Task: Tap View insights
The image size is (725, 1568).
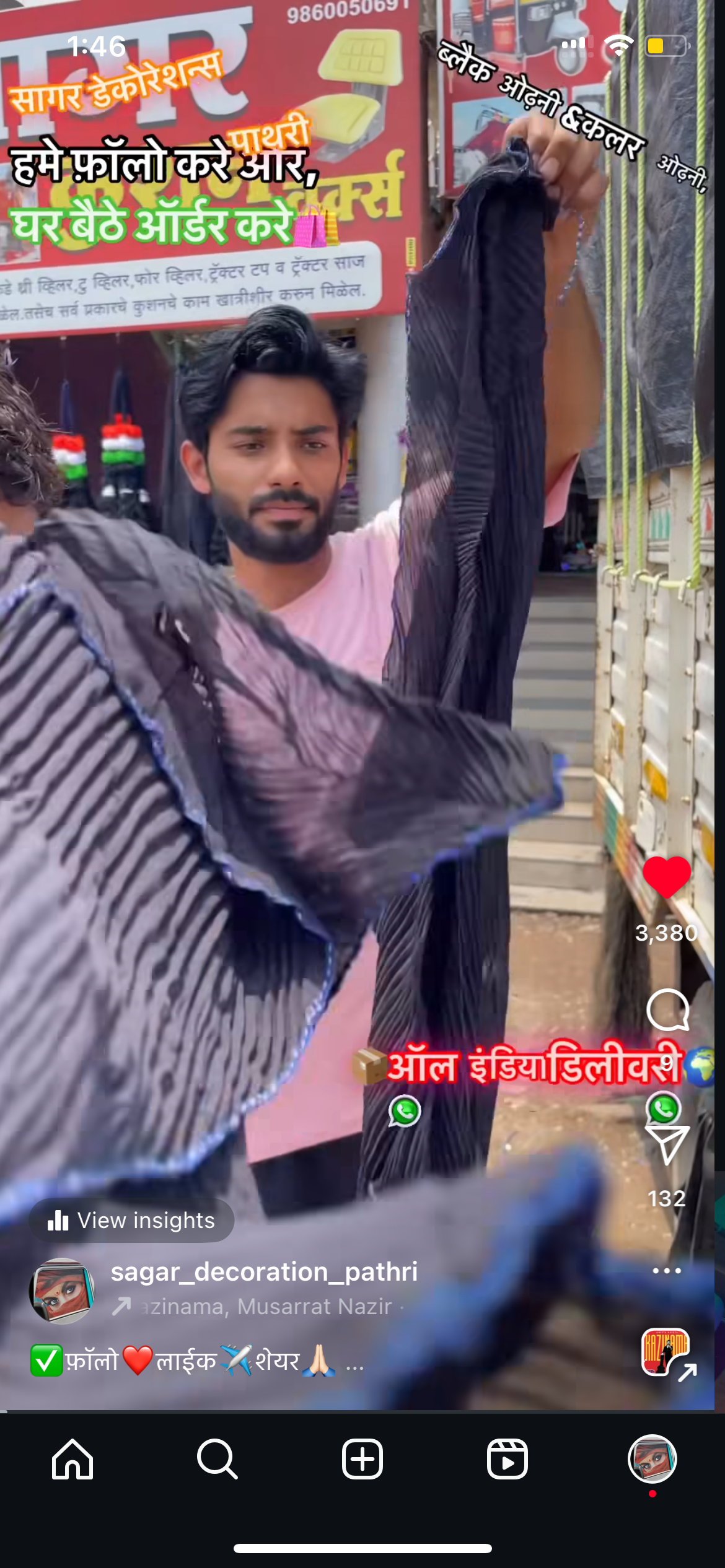Action: pyautogui.click(x=131, y=1220)
